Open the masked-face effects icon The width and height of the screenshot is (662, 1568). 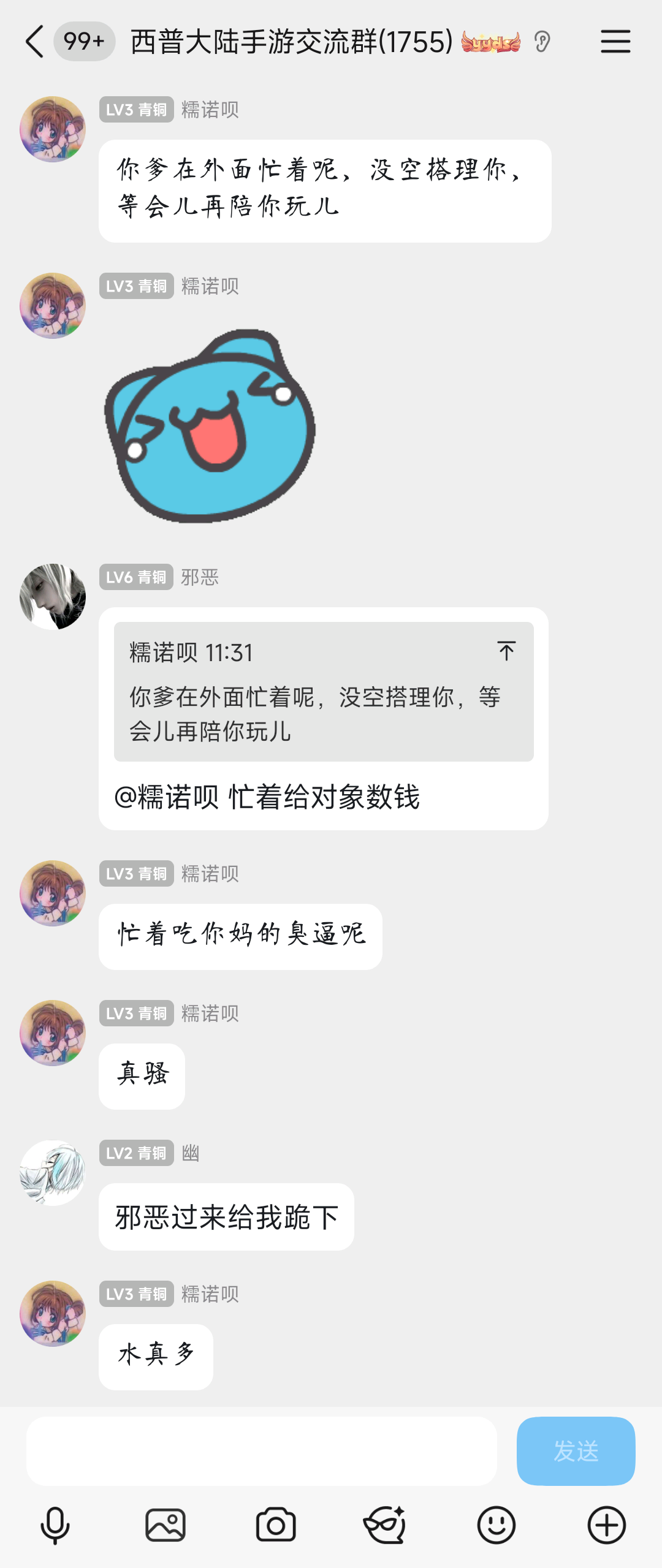(385, 1525)
